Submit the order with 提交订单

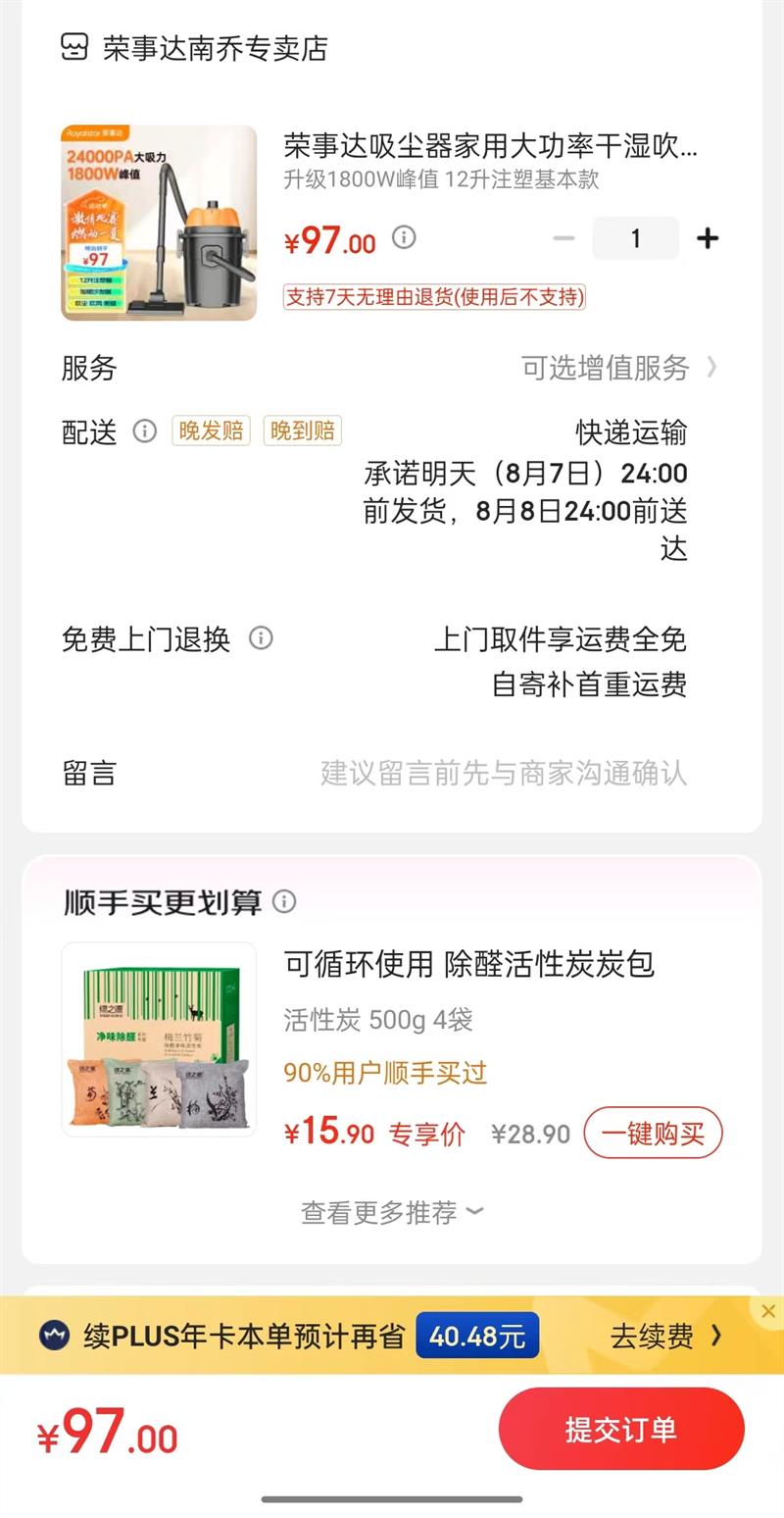[x=621, y=1429]
